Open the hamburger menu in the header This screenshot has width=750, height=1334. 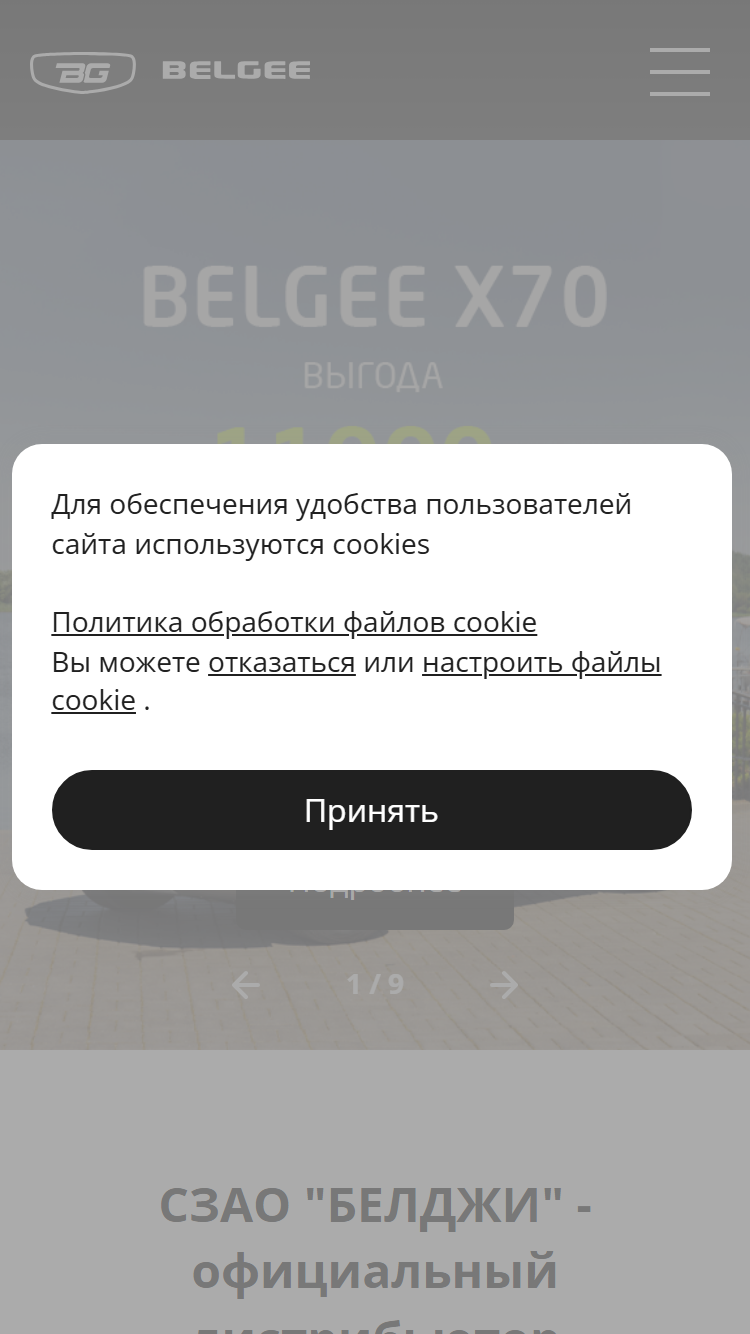point(680,71)
